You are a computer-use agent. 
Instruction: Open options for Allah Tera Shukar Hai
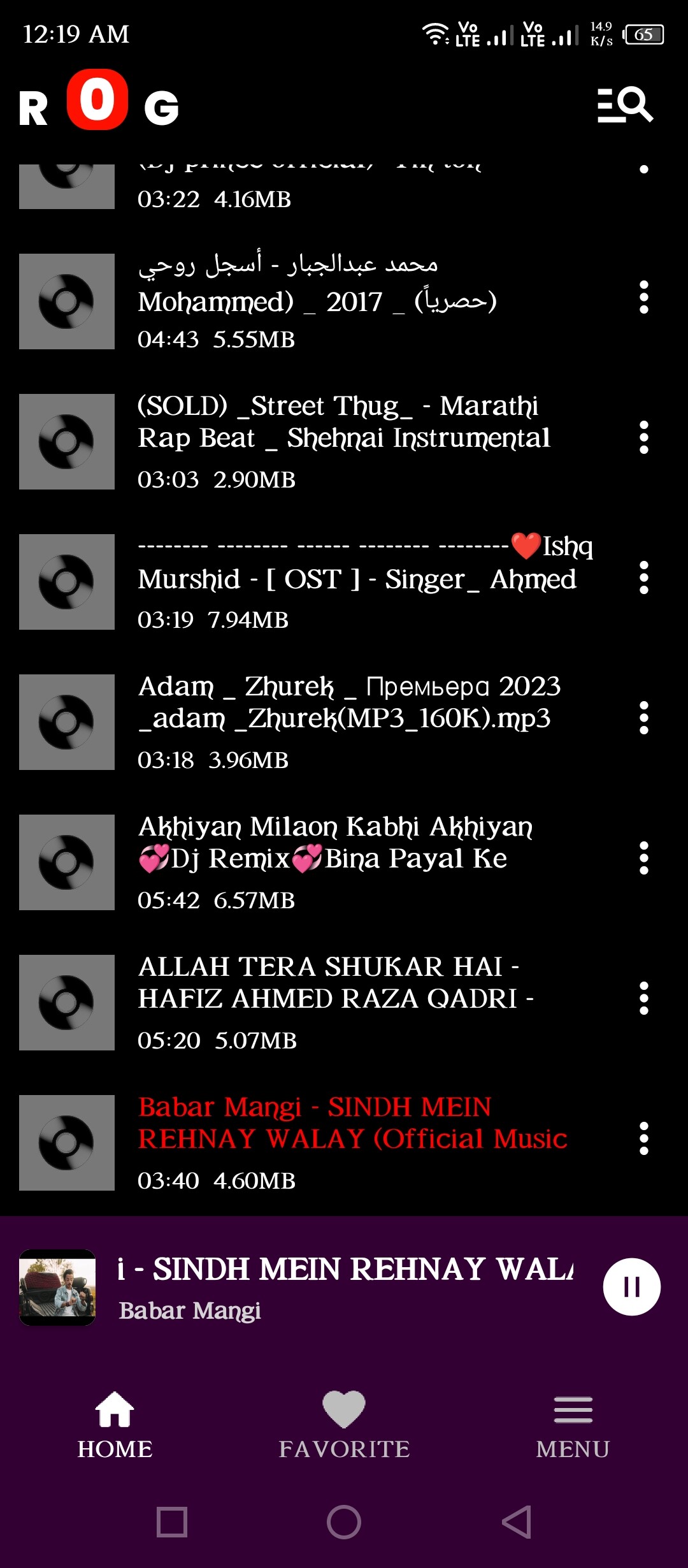click(x=643, y=998)
